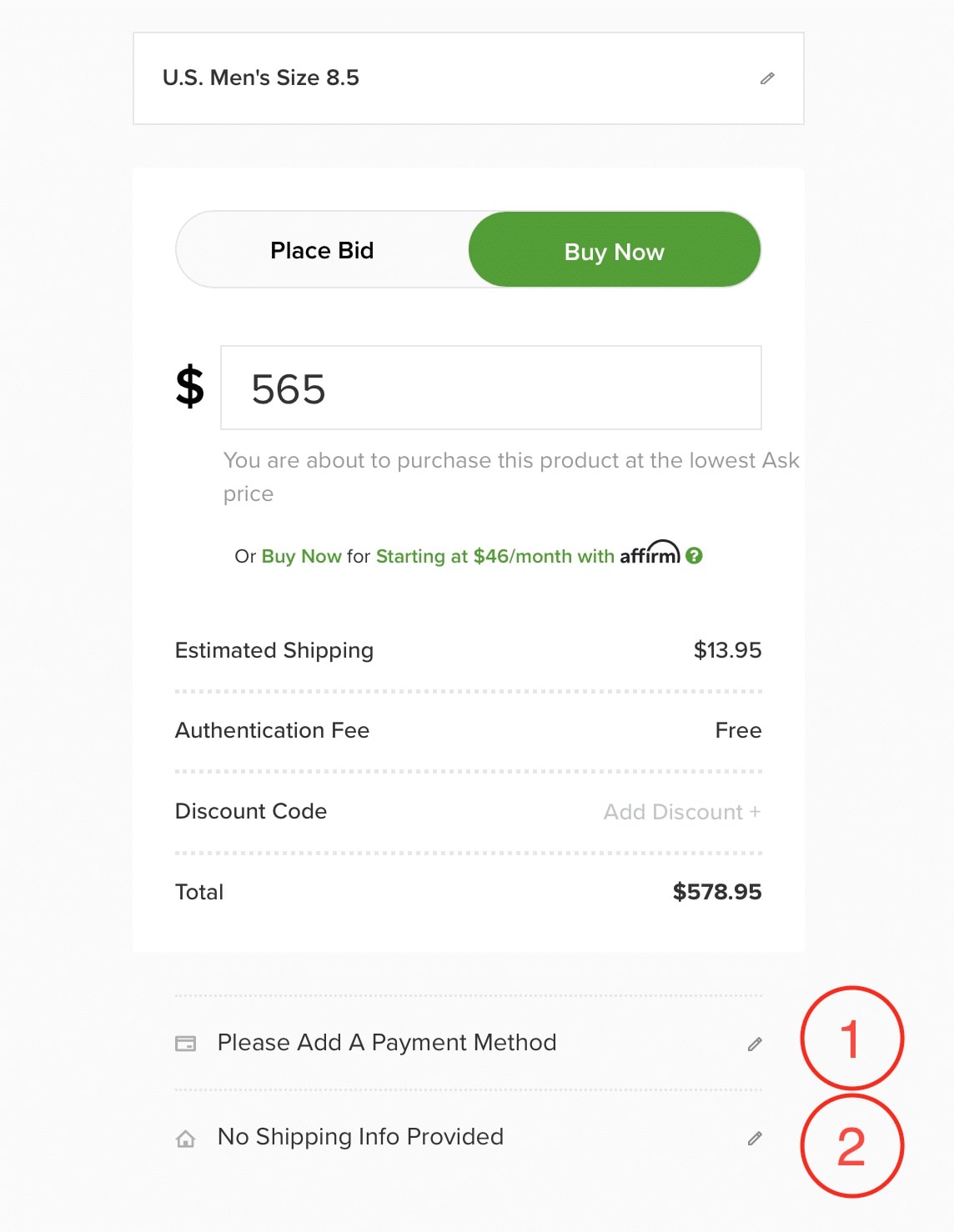954x1232 pixels.
Task: Open the Affirm help question mark
Action: (x=694, y=555)
